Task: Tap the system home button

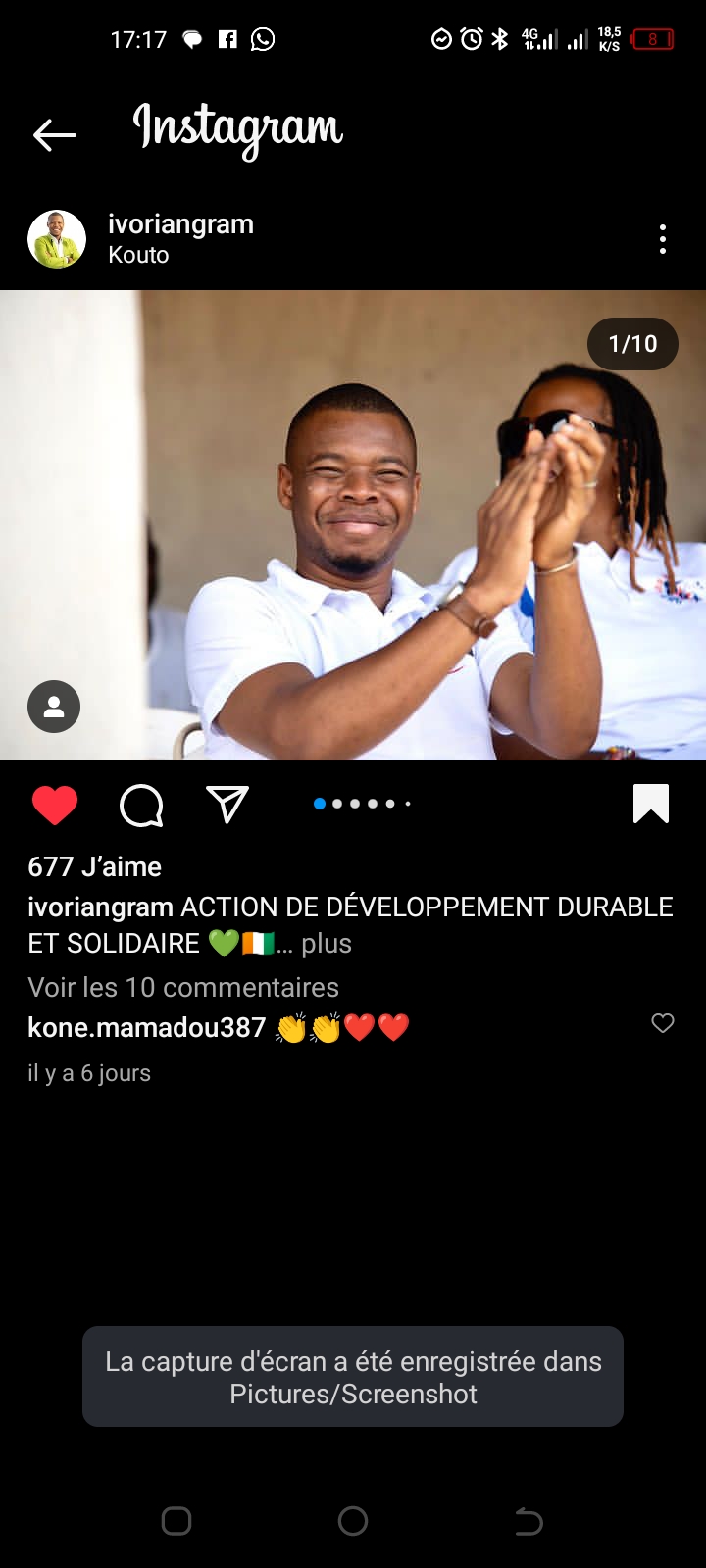Action: pyautogui.click(x=353, y=1521)
